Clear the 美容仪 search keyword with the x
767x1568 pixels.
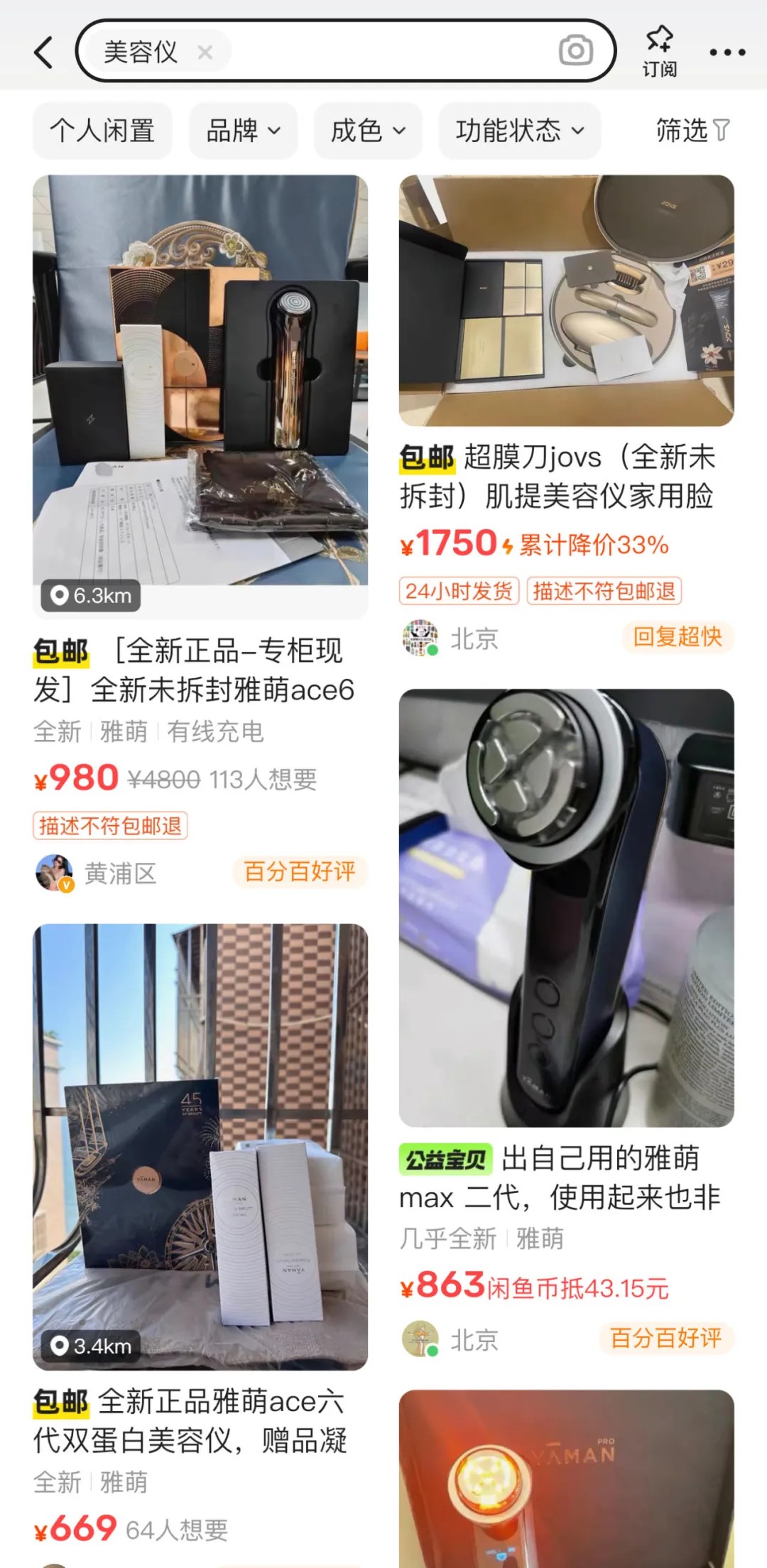[206, 53]
